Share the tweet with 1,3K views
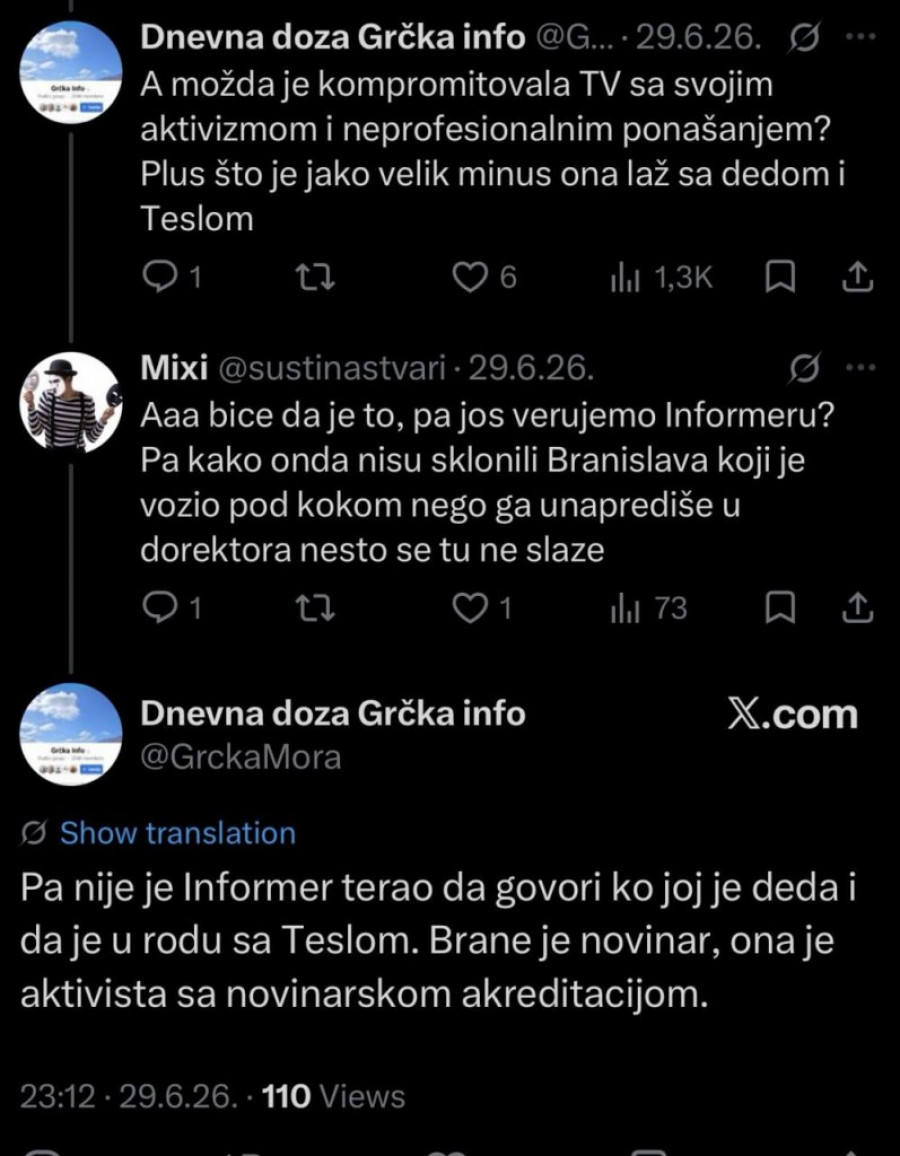 pos(858,277)
